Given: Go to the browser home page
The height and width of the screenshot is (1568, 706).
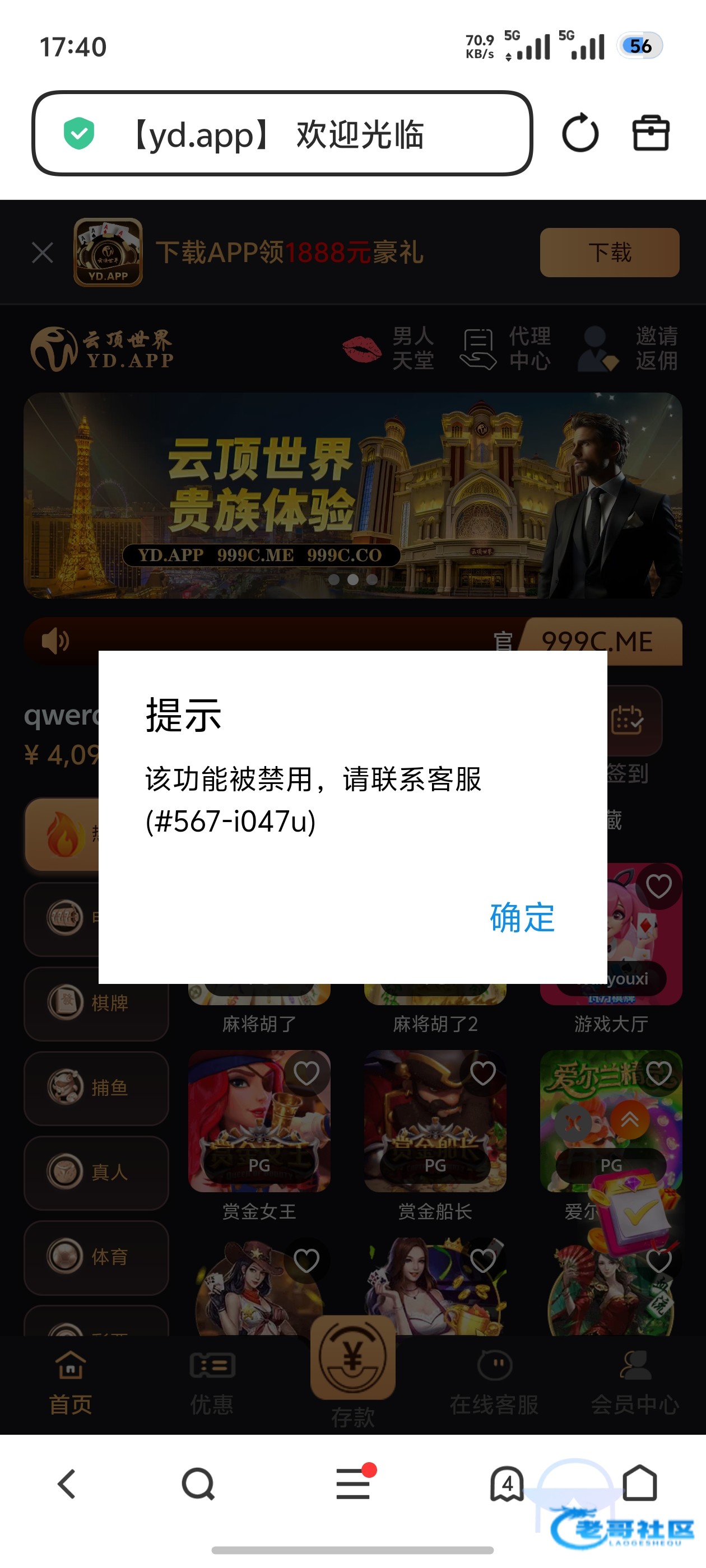Looking at the screenshot, I should 640,1483.
